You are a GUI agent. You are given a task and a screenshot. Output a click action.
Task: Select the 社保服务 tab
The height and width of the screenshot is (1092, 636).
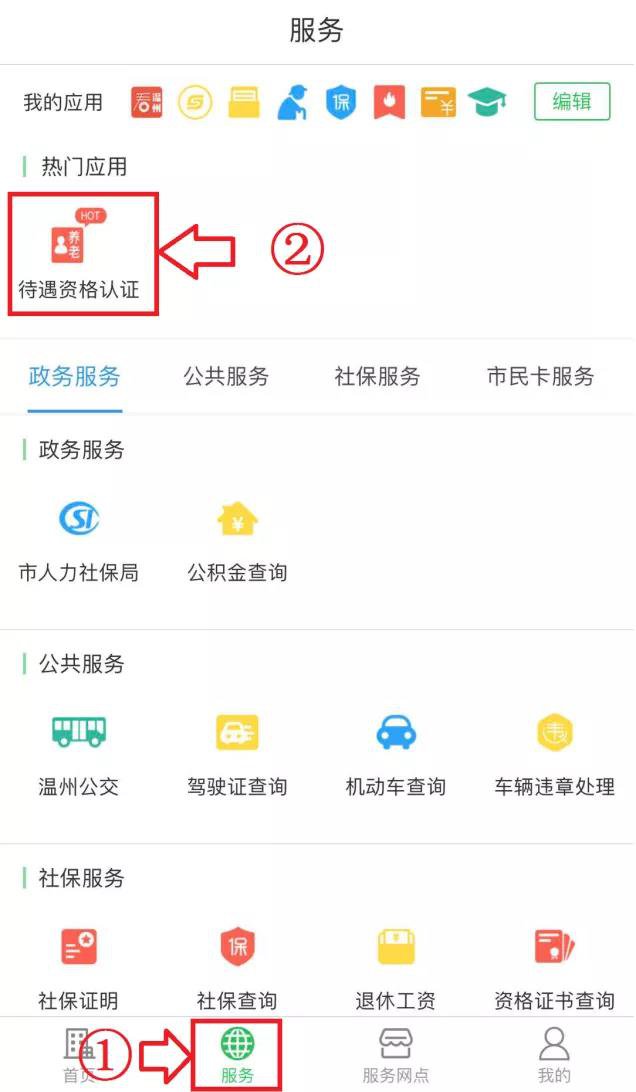pyautogui.click(x=377, y=377)
